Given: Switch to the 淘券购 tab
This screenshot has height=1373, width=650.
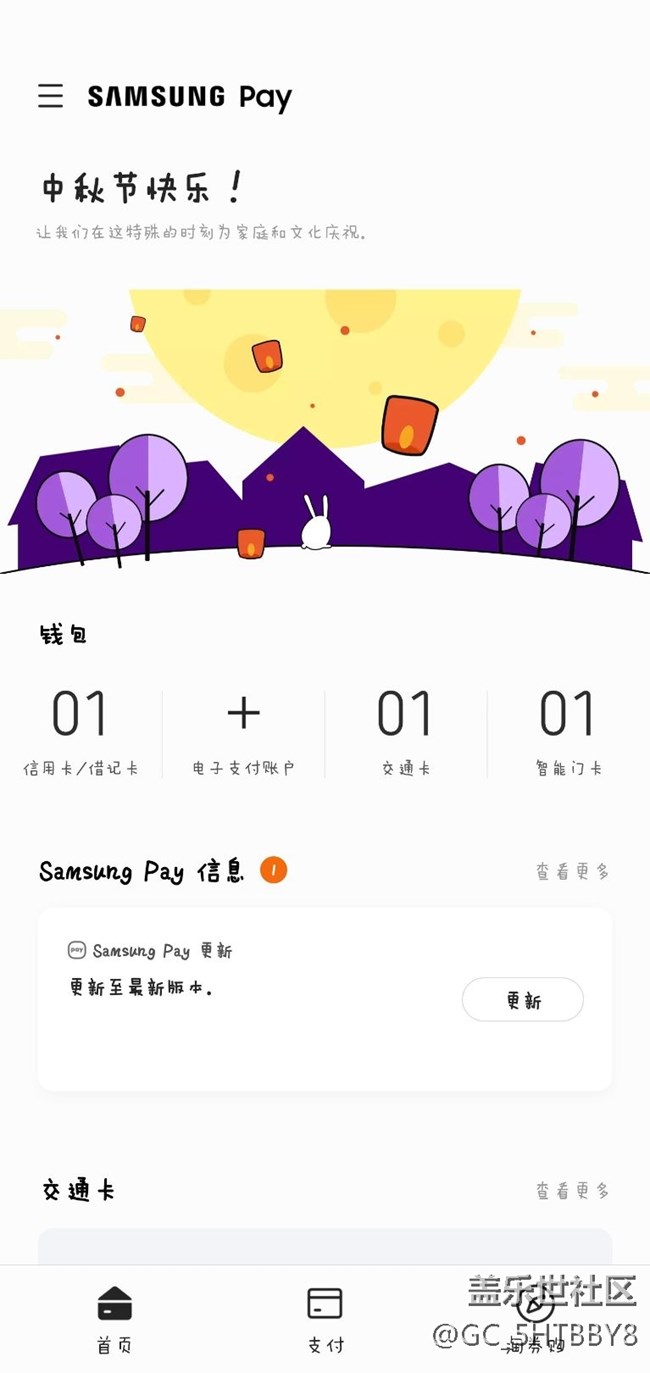Looking at the screenshot, I should click(535, 1318).
